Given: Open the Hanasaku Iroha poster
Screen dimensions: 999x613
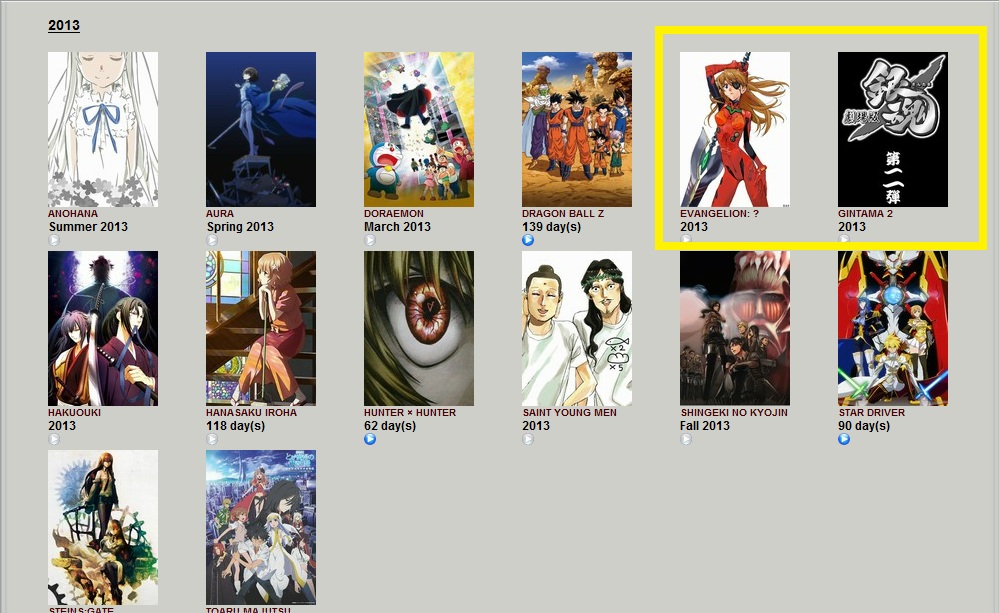Looking at the screenshot, I should 261,328.
